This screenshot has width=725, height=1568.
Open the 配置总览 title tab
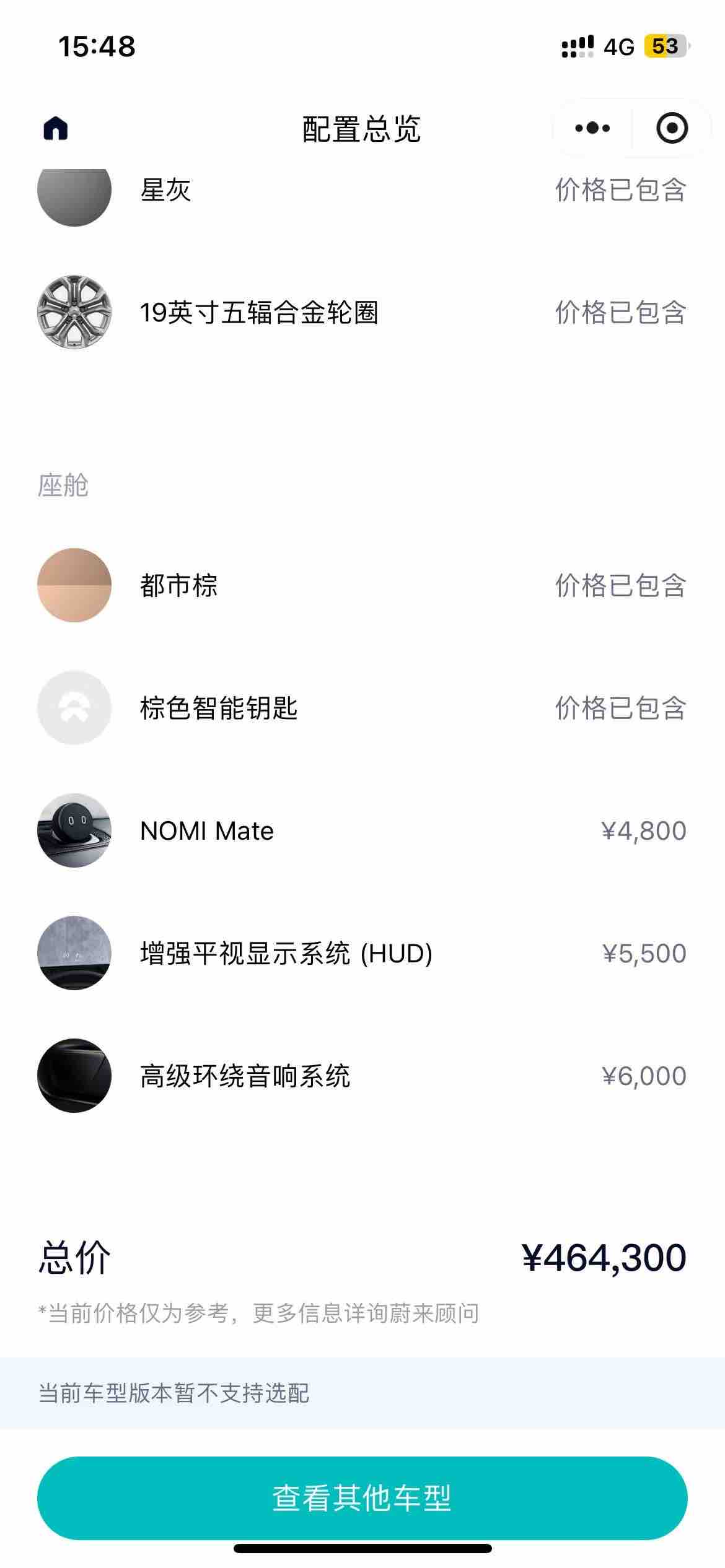click(x=362, y=128)
